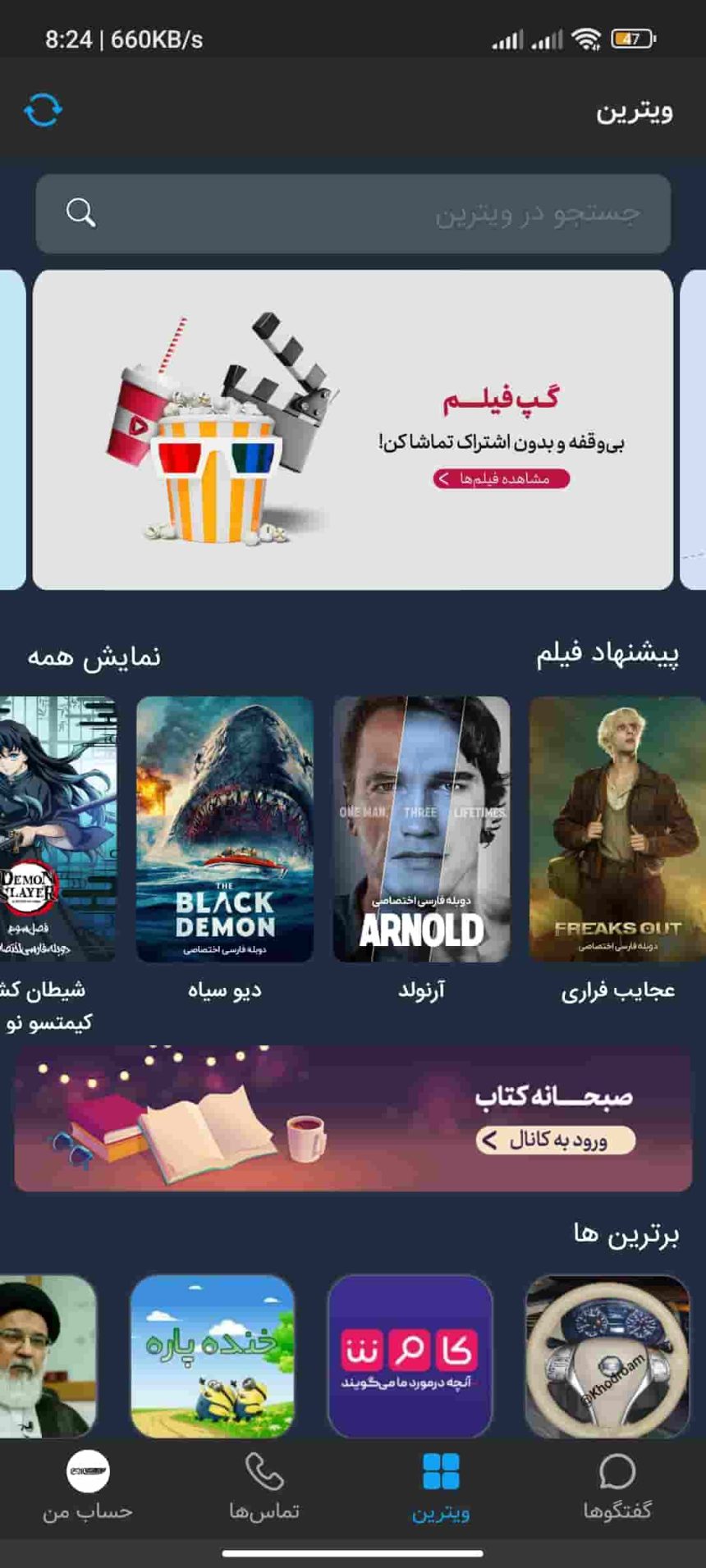Open the cleric photo channel tile
Viewport: 706px width, 1568px height.
tap(48, 1356)
